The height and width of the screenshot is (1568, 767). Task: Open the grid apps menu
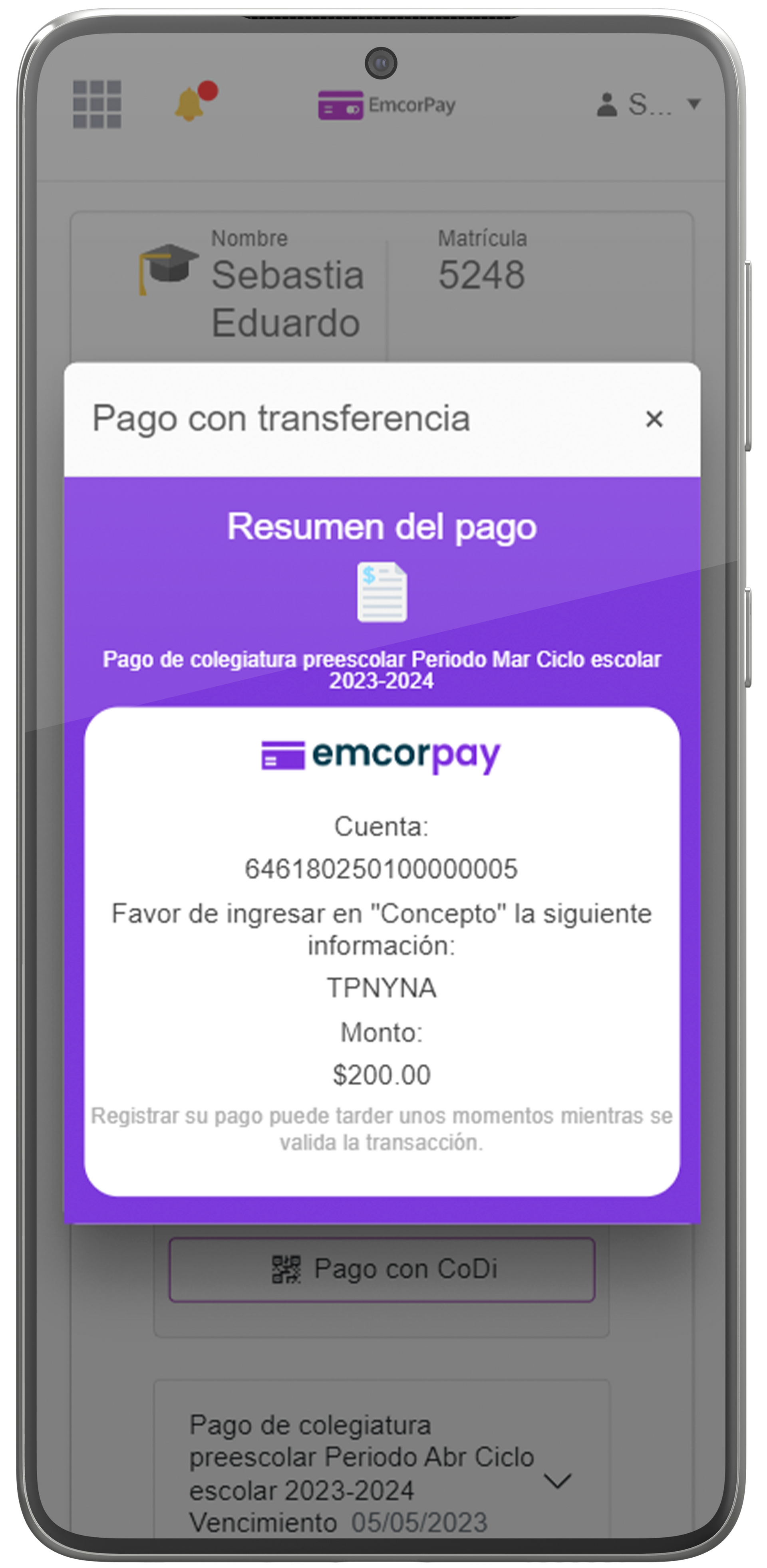97,104
